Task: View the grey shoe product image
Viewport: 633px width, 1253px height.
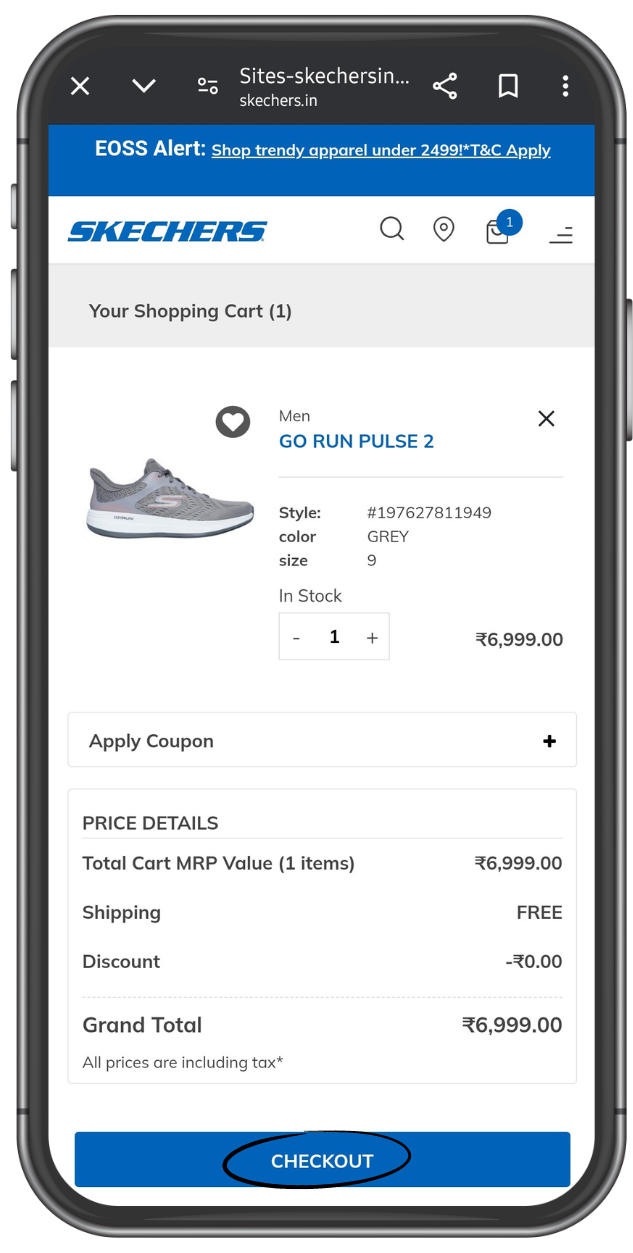Action: click(169, 499)
